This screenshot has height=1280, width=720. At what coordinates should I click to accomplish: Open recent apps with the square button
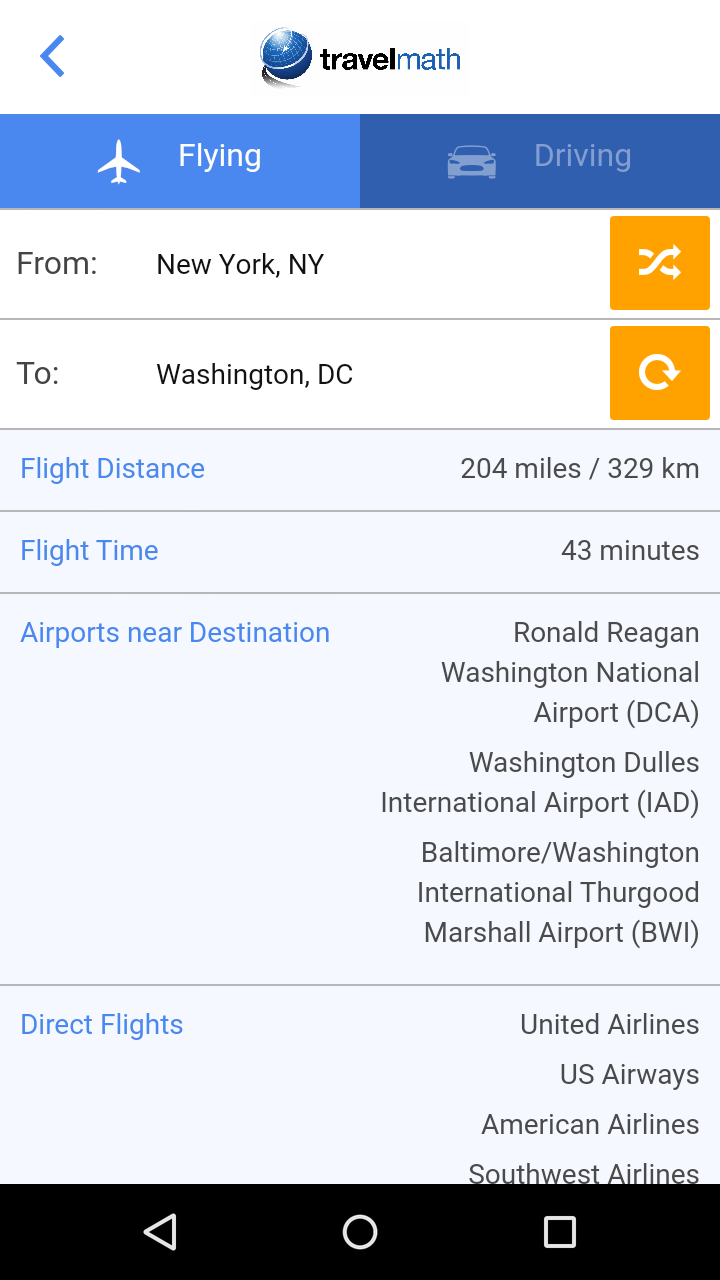pos(559,1231)
